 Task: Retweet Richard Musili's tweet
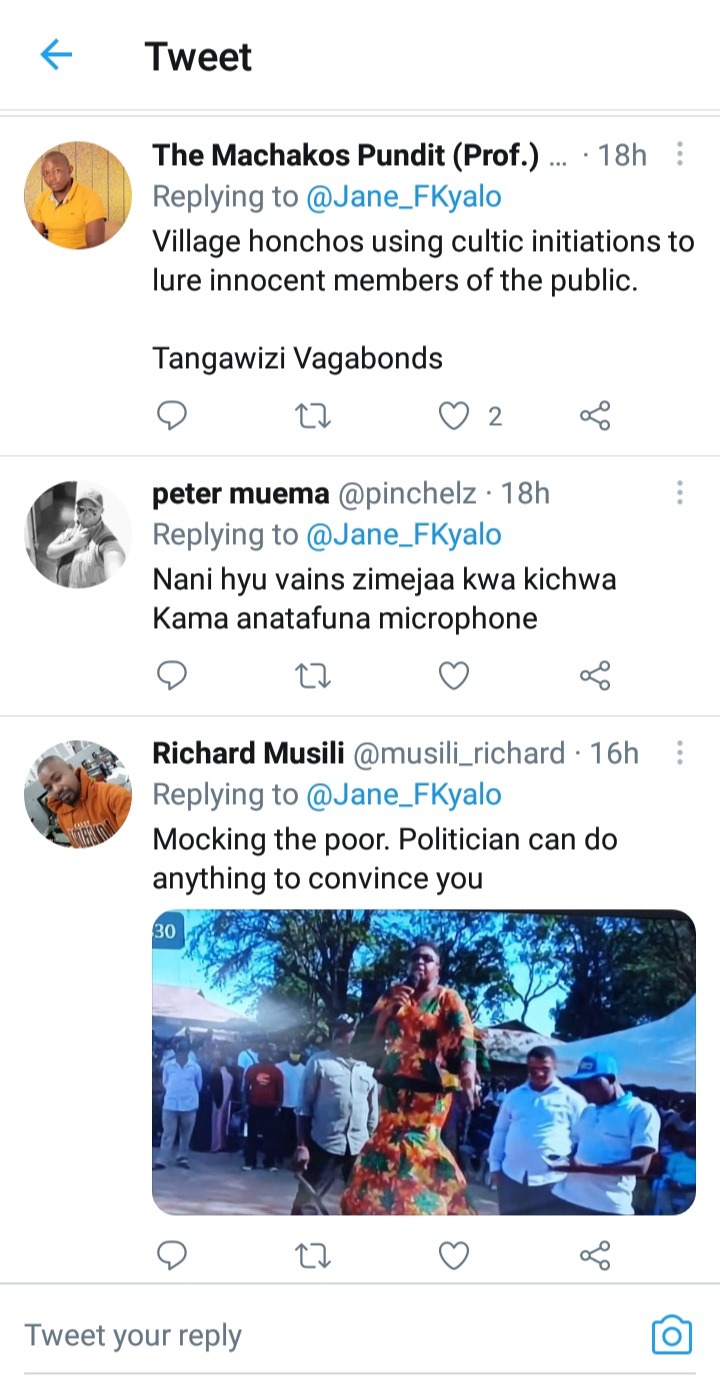tap(314, 1254)
